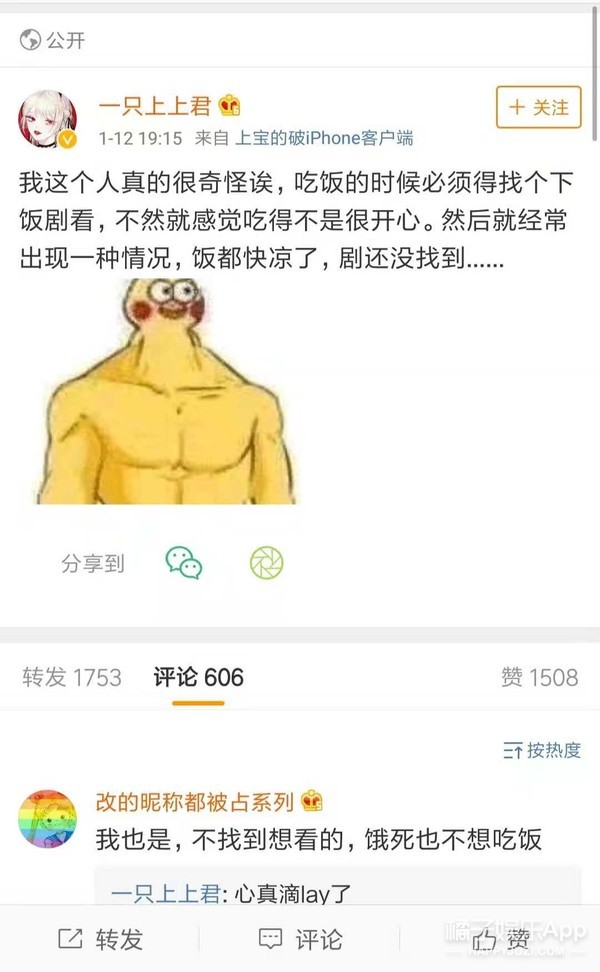600x972 pixels.
Task: Like the post with the bottom 赞 button
Action: (x=500, y=940)
